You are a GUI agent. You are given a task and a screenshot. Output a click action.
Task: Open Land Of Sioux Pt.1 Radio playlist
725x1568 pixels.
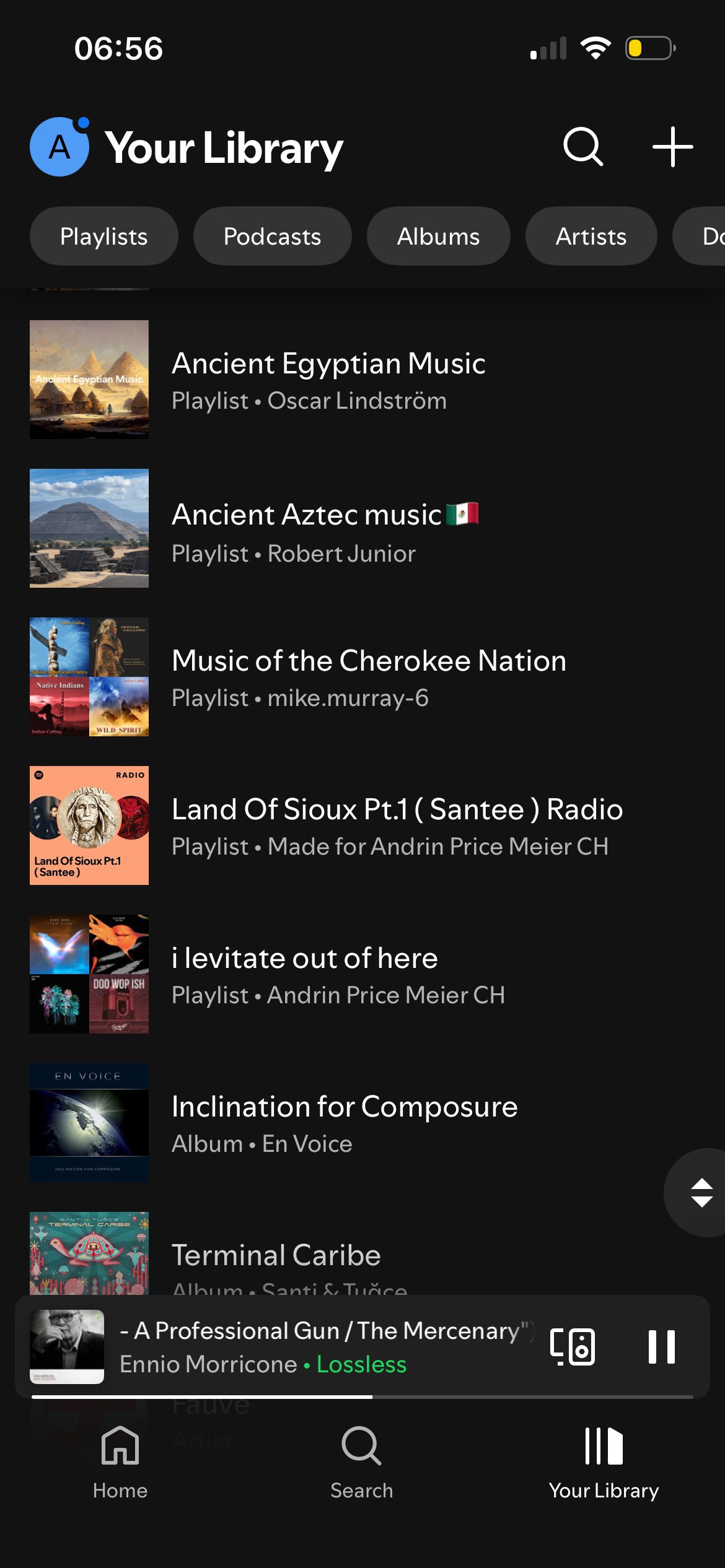397,825
